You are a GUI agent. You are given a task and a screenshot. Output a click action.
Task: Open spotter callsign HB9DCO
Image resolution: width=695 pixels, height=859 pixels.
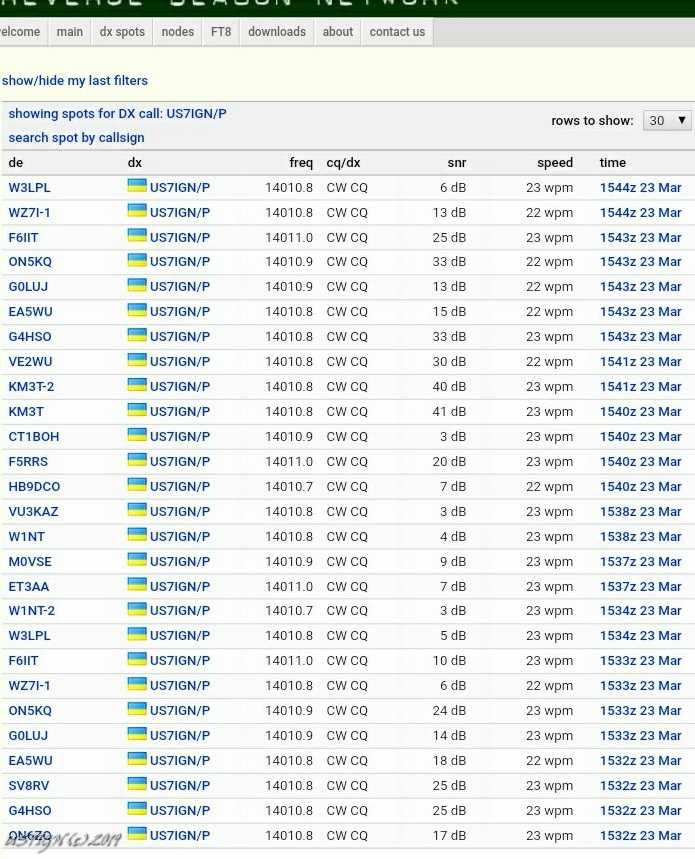(35, 486)
